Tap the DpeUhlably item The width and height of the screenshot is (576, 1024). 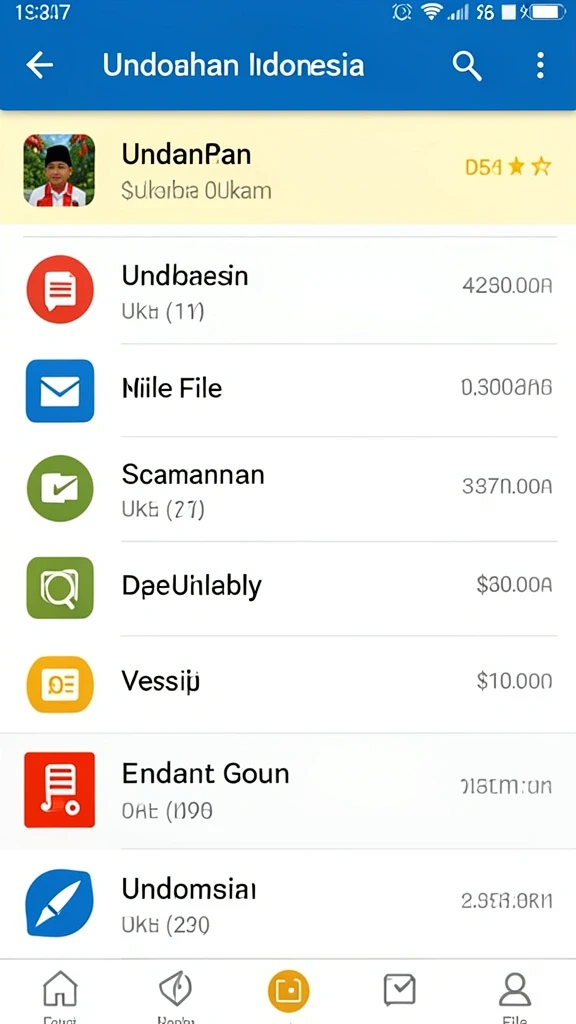point(288,588)
